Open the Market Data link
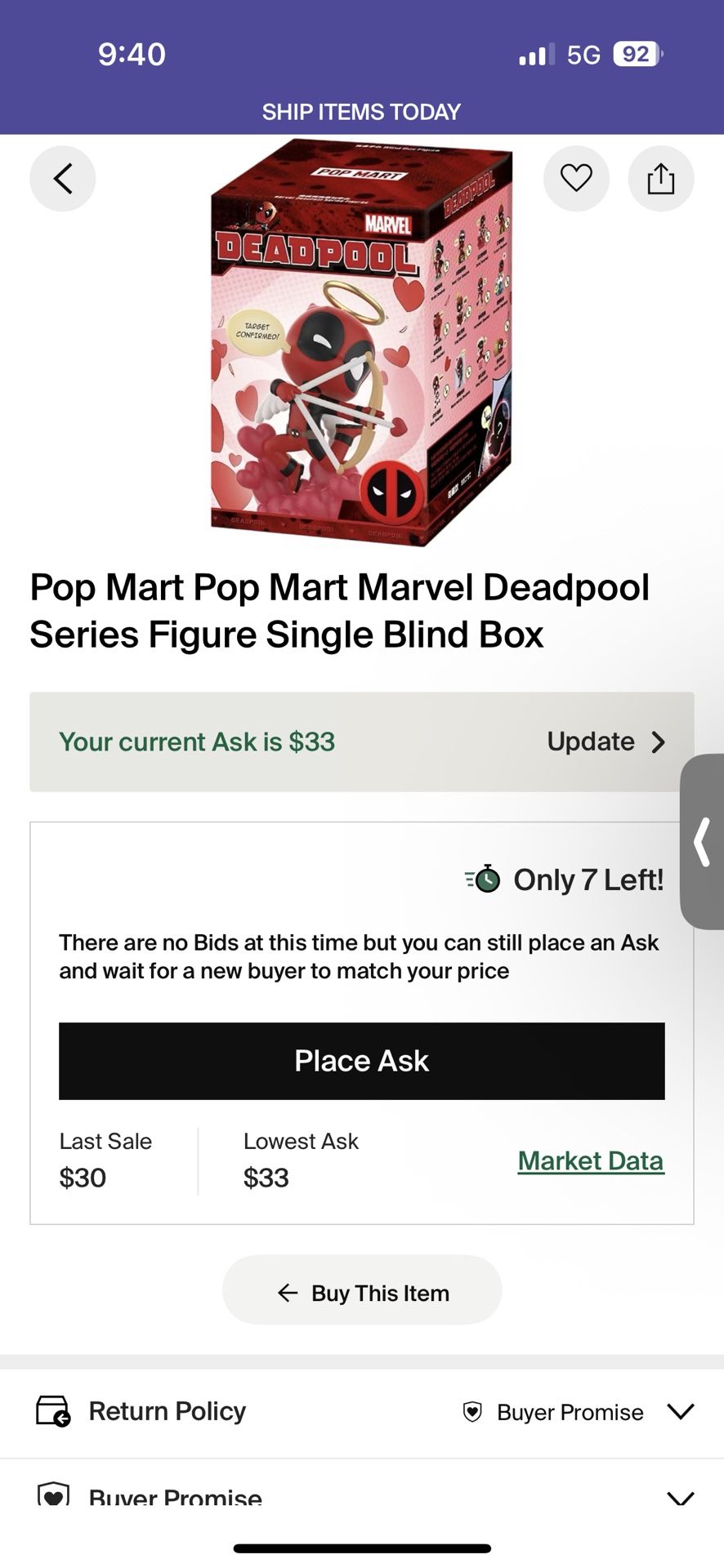The image size is (724, 1568). [x=590, y=1160]
